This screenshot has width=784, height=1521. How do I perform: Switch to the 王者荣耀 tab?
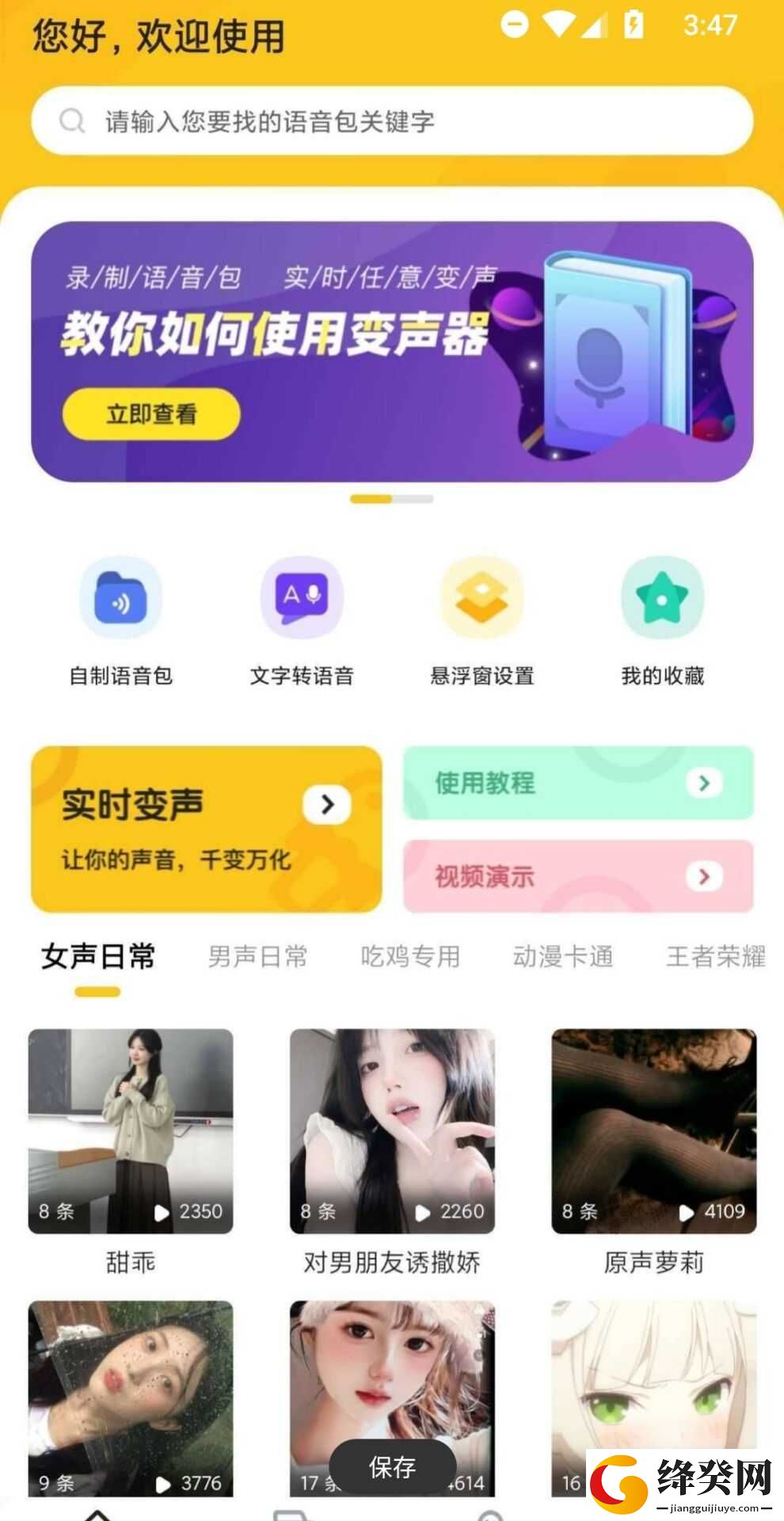[x=716, y=956]
